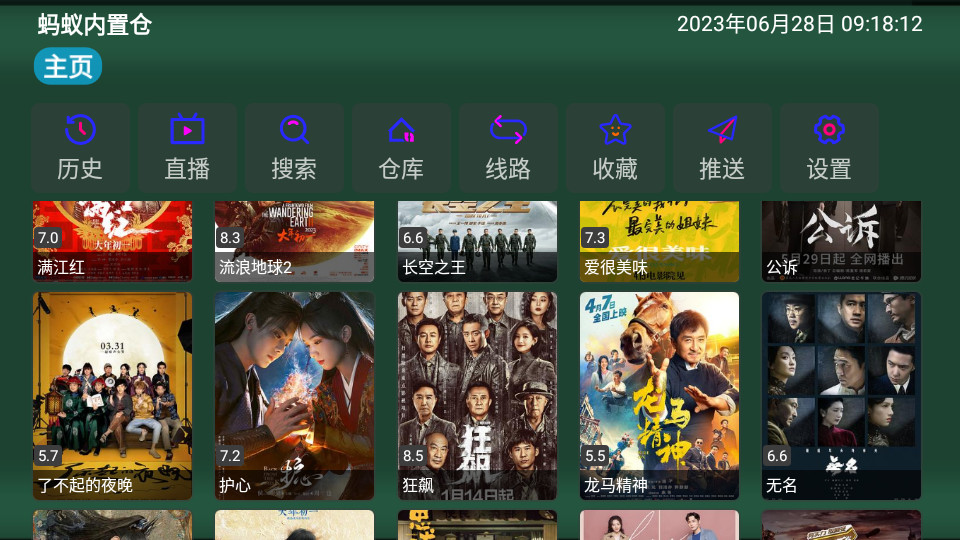
Task: Open 收藏 favorites list
Action: click(615, 148)
